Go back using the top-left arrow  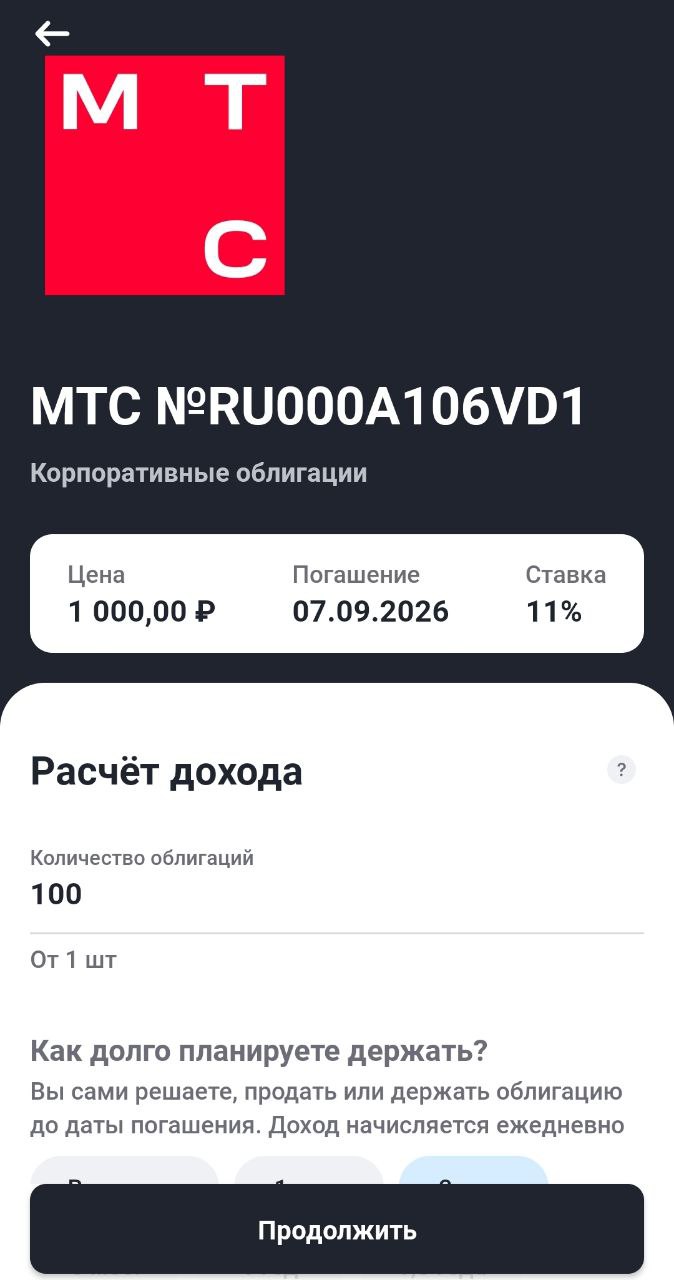click(x=52, y=34)
